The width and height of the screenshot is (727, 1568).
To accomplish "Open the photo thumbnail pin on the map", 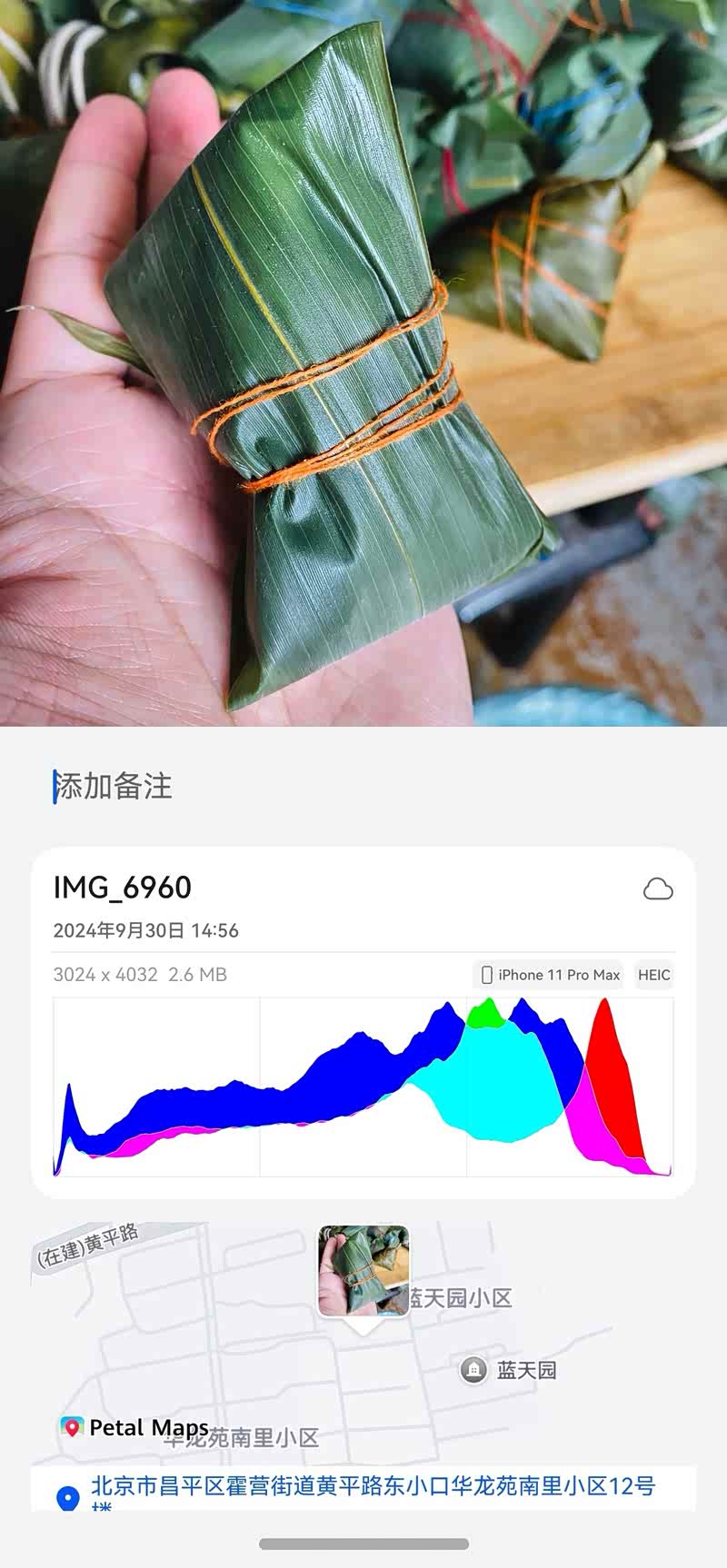I will [x=363, y=1271].
